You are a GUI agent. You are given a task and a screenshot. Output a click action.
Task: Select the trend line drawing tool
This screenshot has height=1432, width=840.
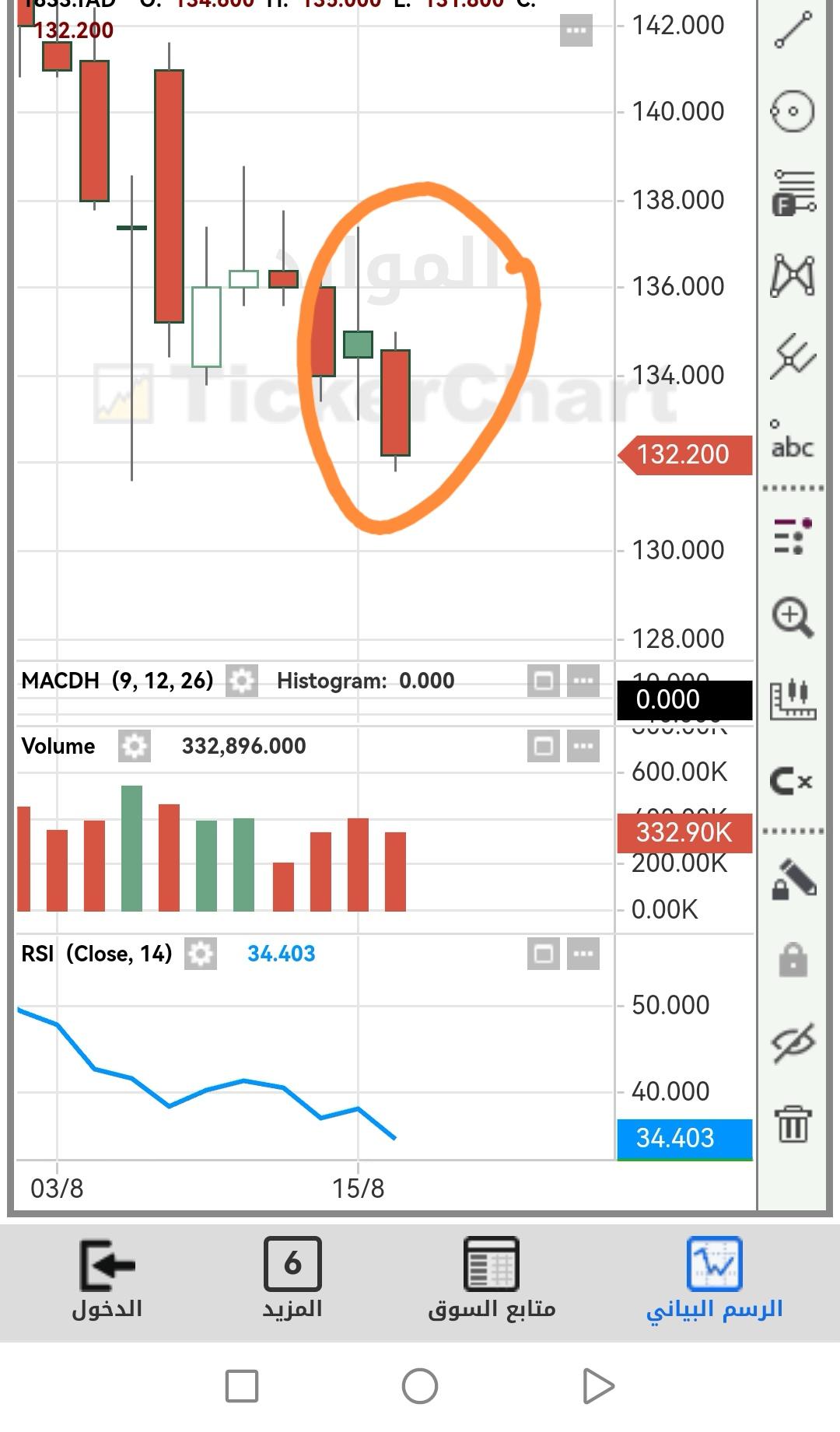(x=793, y=31)
